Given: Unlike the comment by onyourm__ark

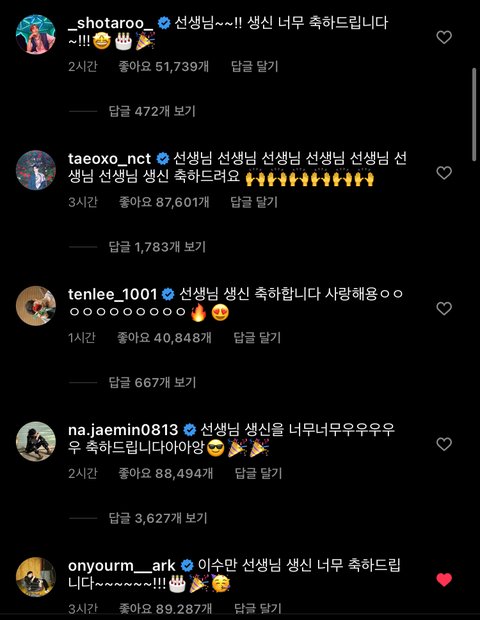Looking at the screenshot, I should coord(444,580).
